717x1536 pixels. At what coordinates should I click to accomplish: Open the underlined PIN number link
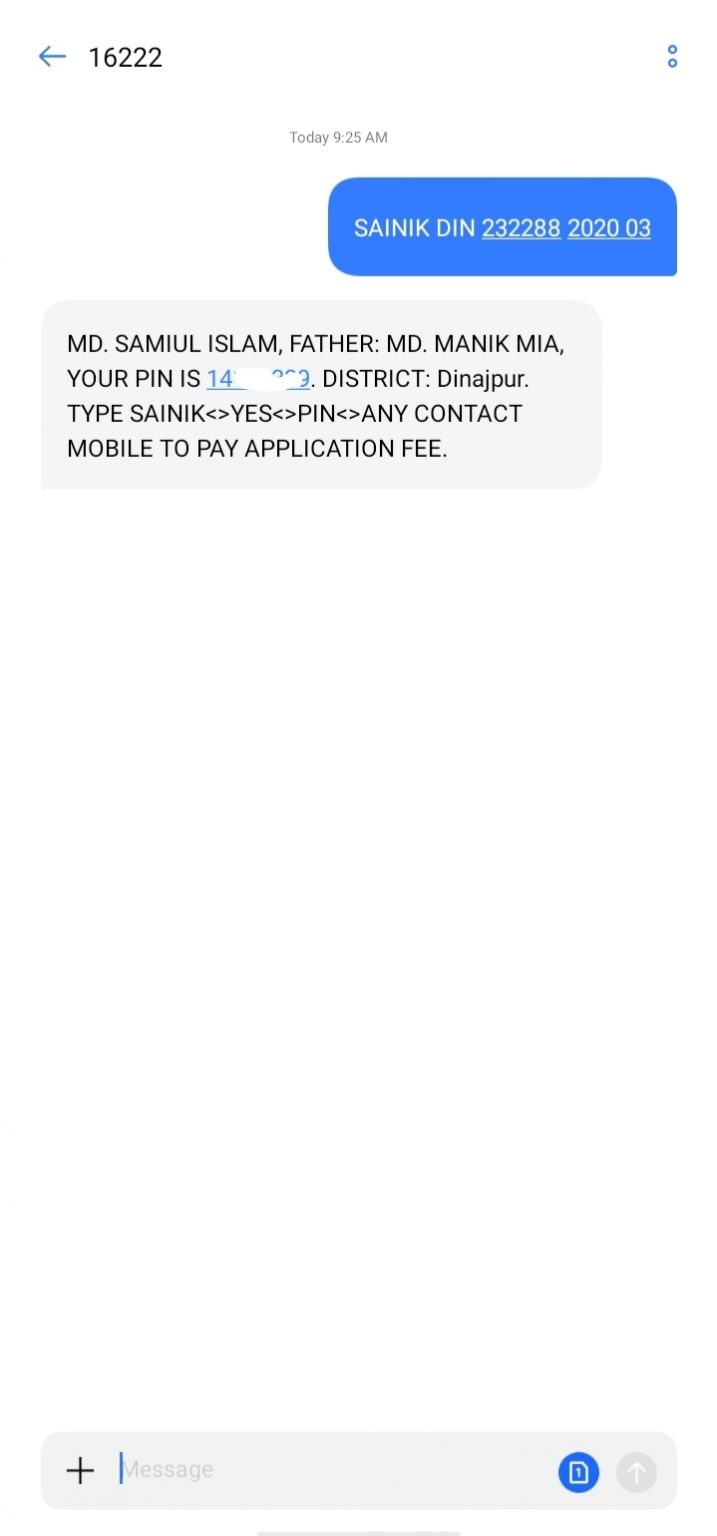[258, 379]
